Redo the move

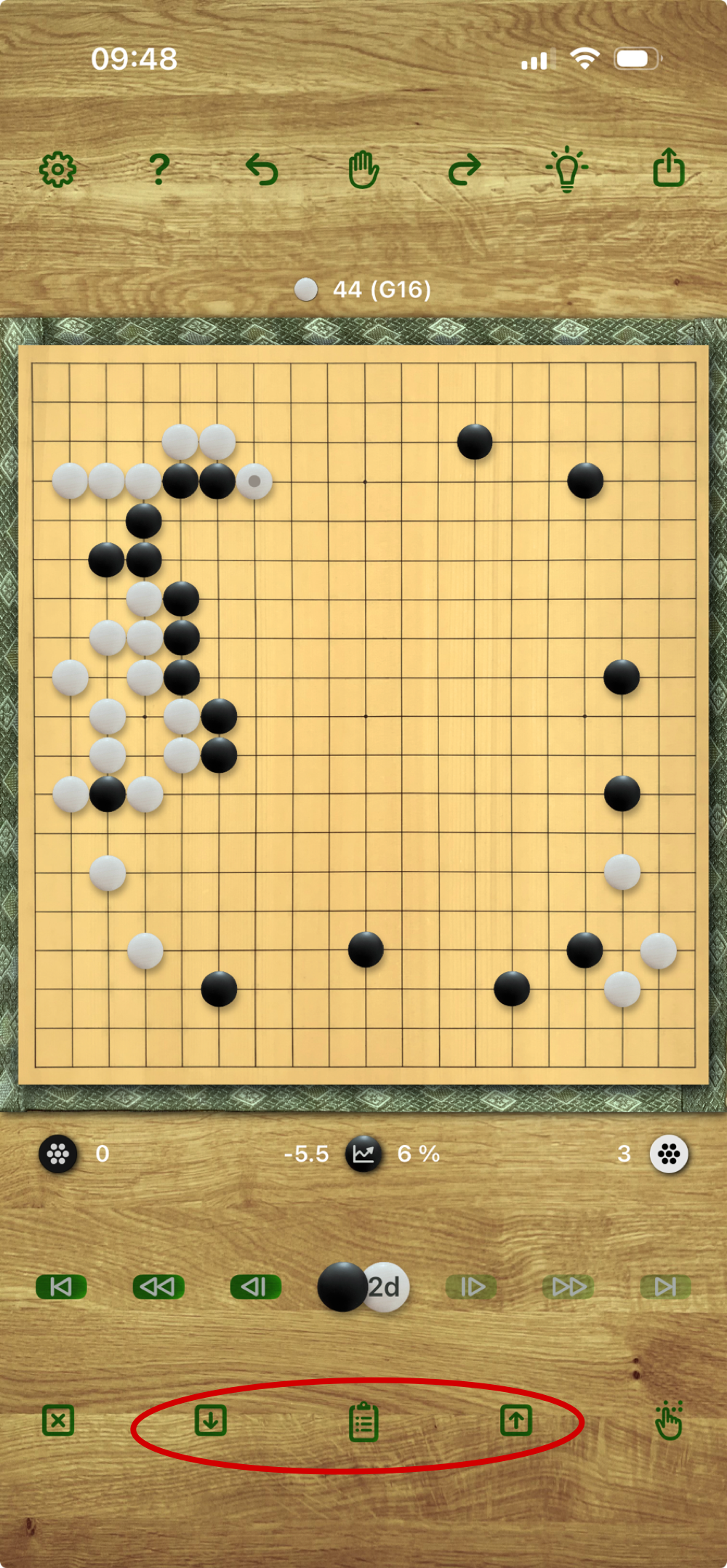465,170
